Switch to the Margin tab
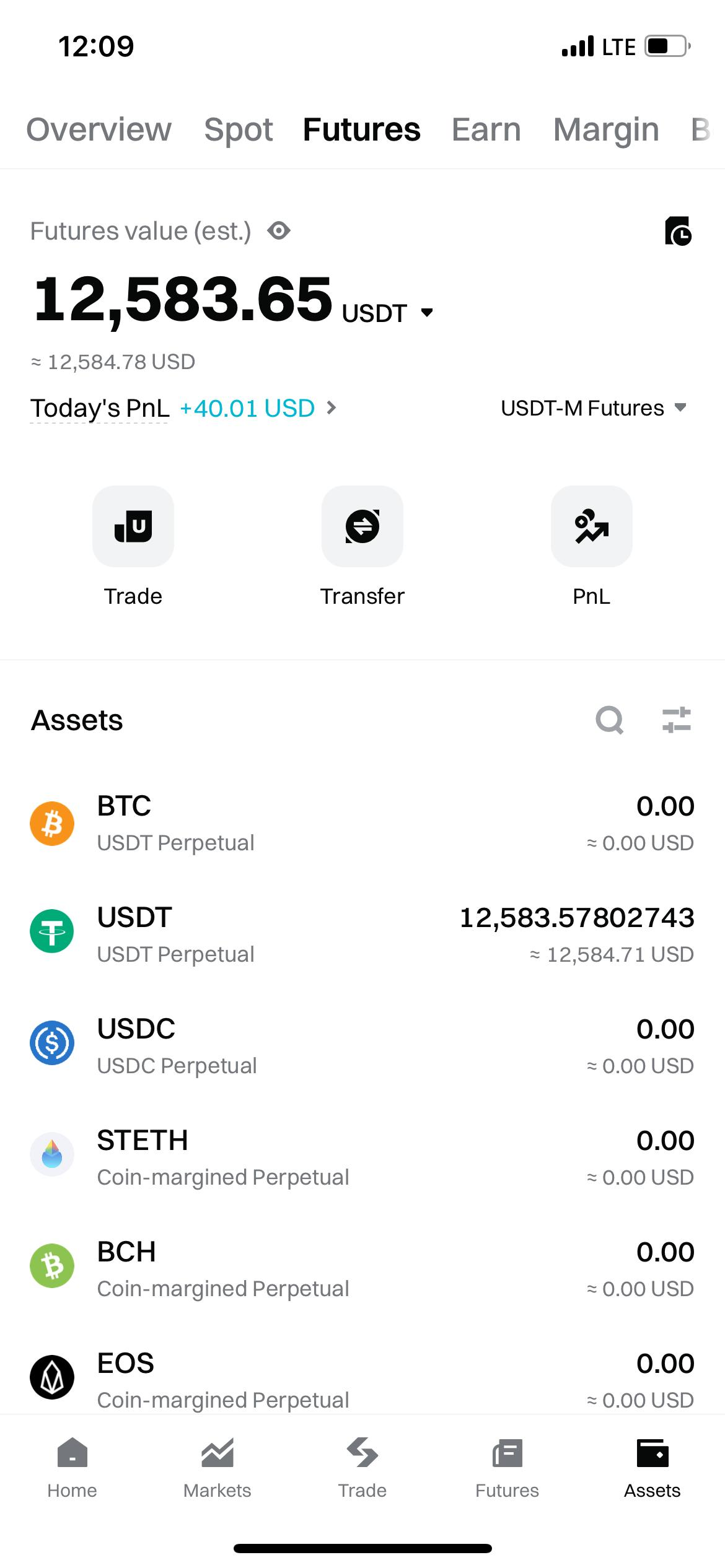Screen dimensions: 725x1568 606,129
